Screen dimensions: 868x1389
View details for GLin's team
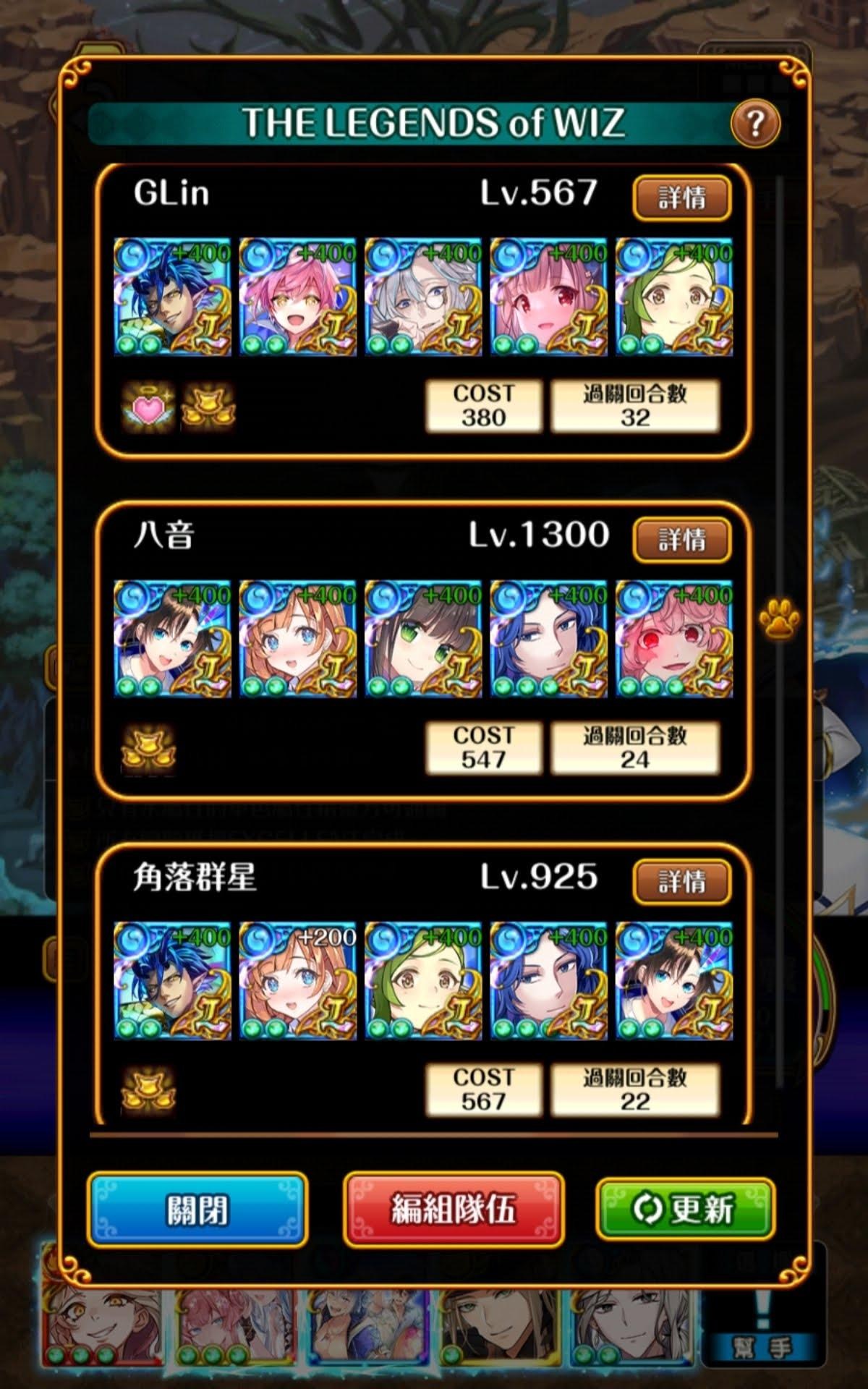tap(681, 197)
